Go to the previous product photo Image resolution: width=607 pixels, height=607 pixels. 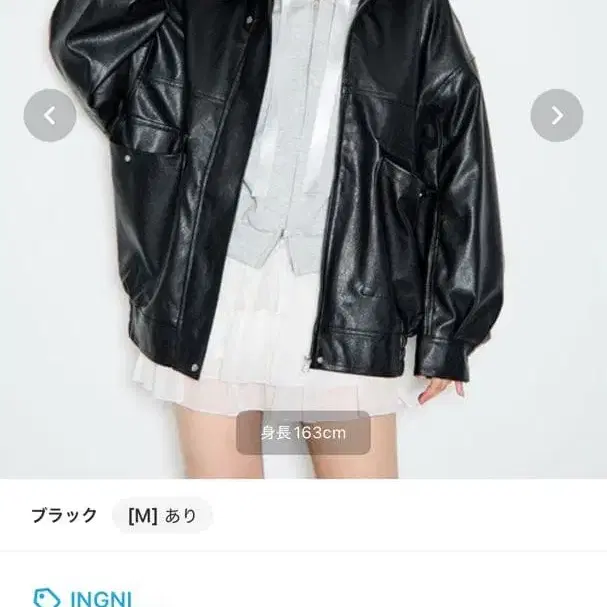point(50,116)
